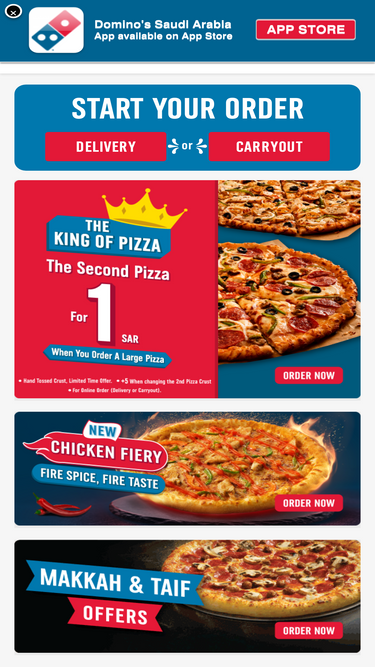Dismiss the Domino's app banner
Screen dimensions: 375x667
click(13, 11)
